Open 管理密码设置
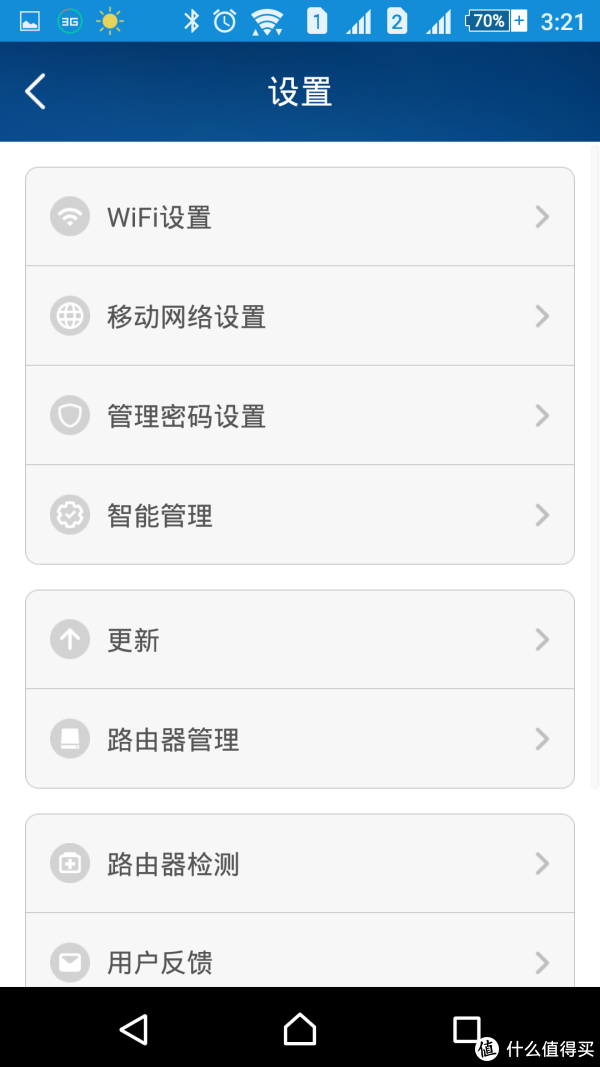Viewport: 600px width, 1067px height. pos(300,416)
